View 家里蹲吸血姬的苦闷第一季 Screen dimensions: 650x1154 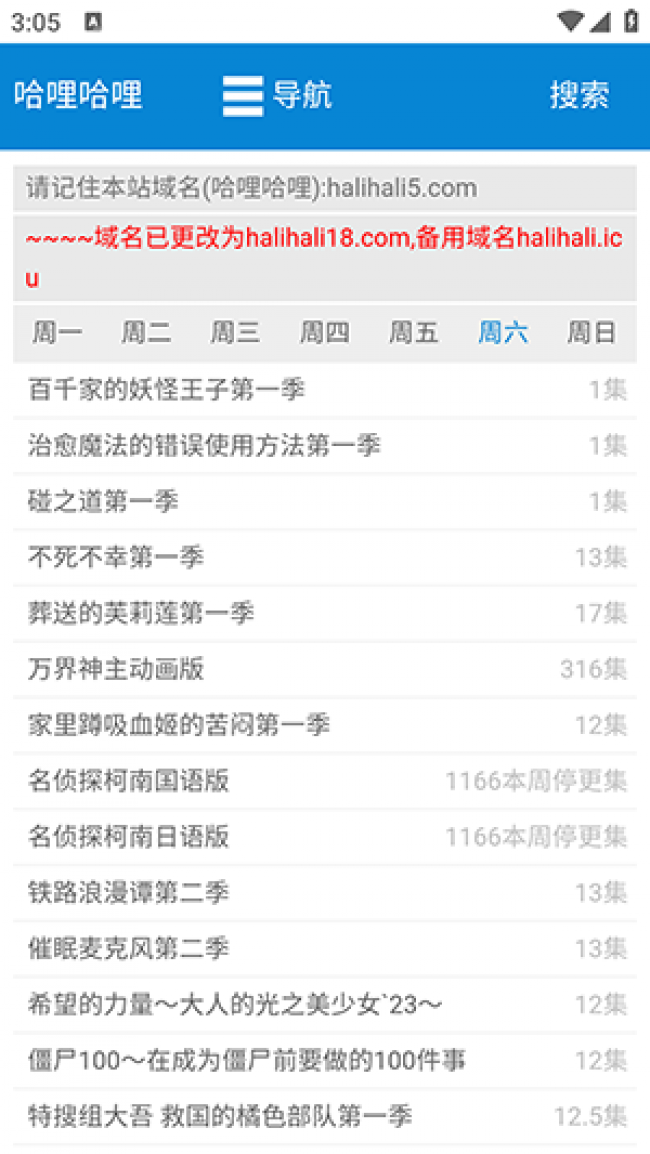coord(325,725)
